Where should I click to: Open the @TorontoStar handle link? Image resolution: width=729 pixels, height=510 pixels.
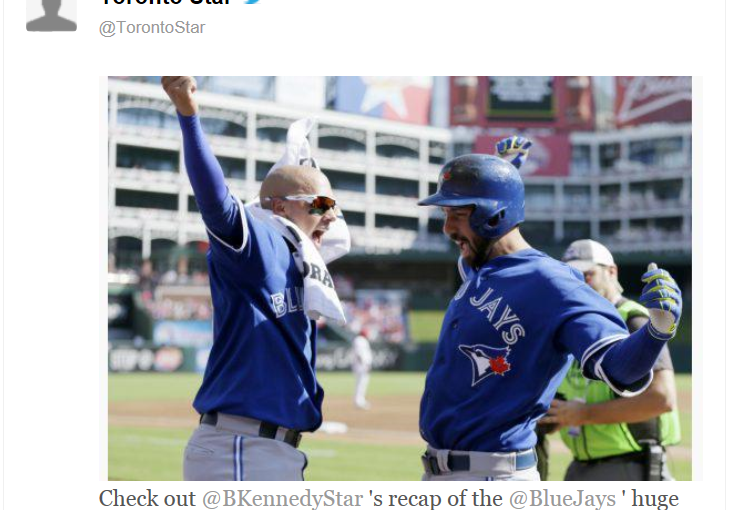tap(152, 28)
